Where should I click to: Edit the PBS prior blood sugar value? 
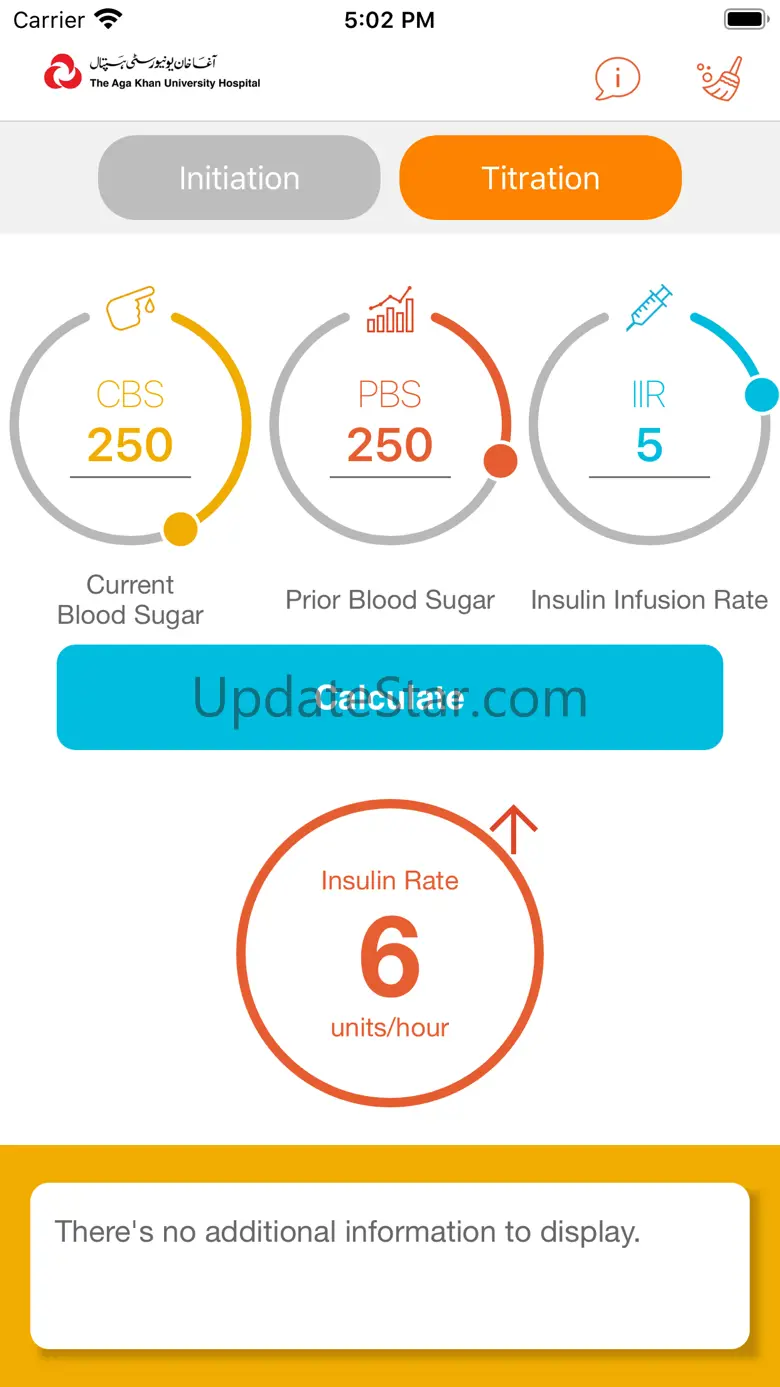(x=390, y=445)
